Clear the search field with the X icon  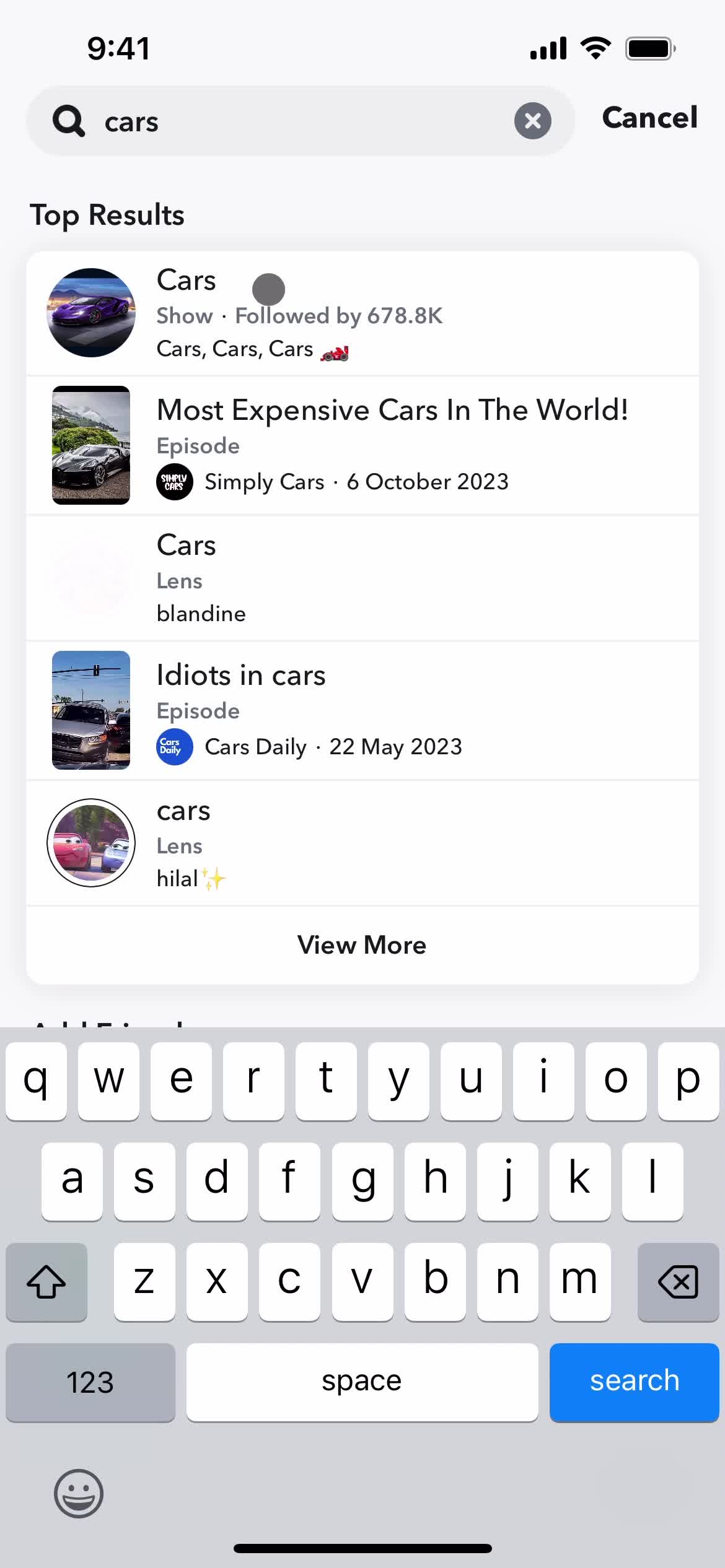pos(532,121)
